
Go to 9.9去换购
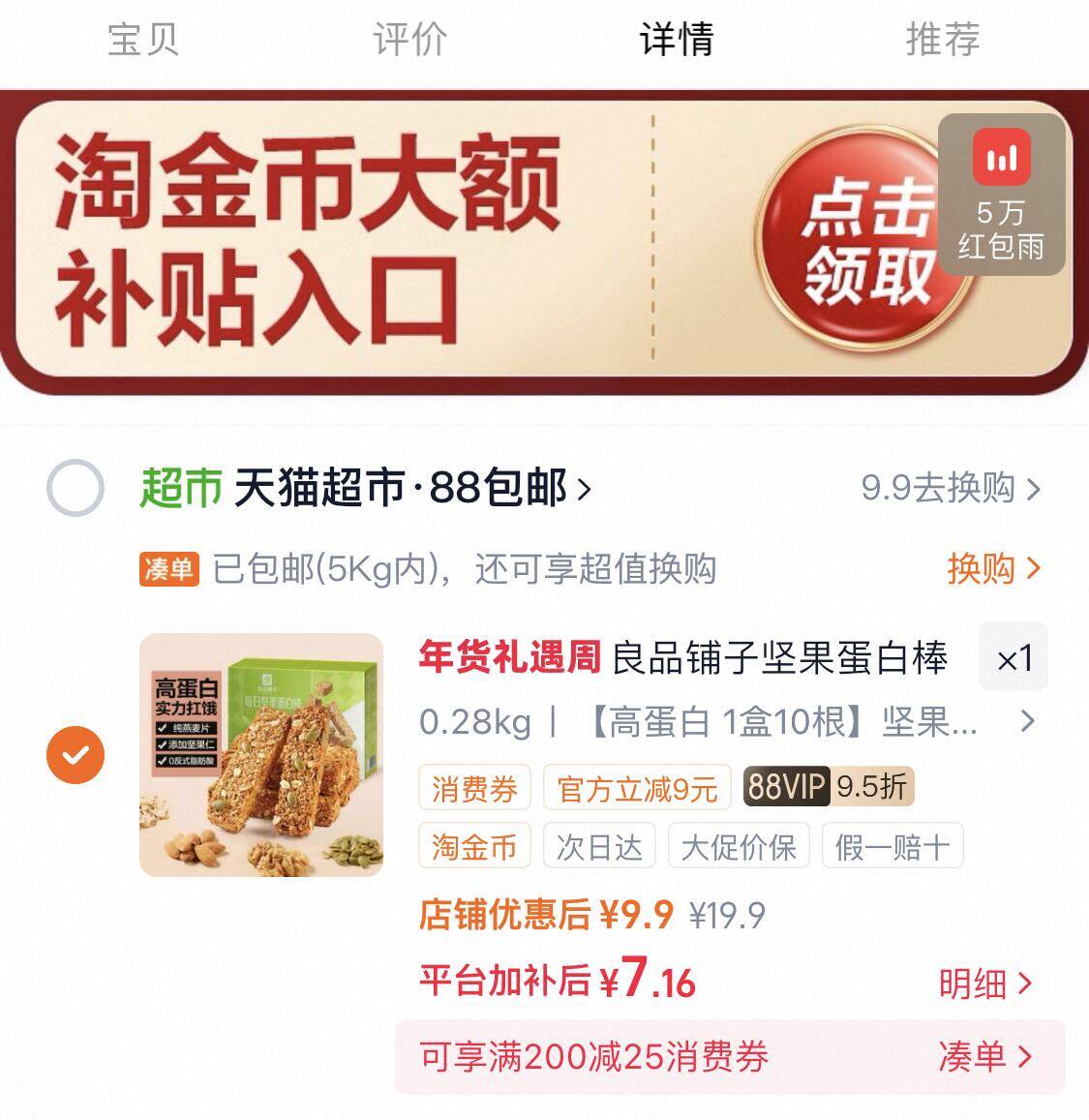point(950,488)
